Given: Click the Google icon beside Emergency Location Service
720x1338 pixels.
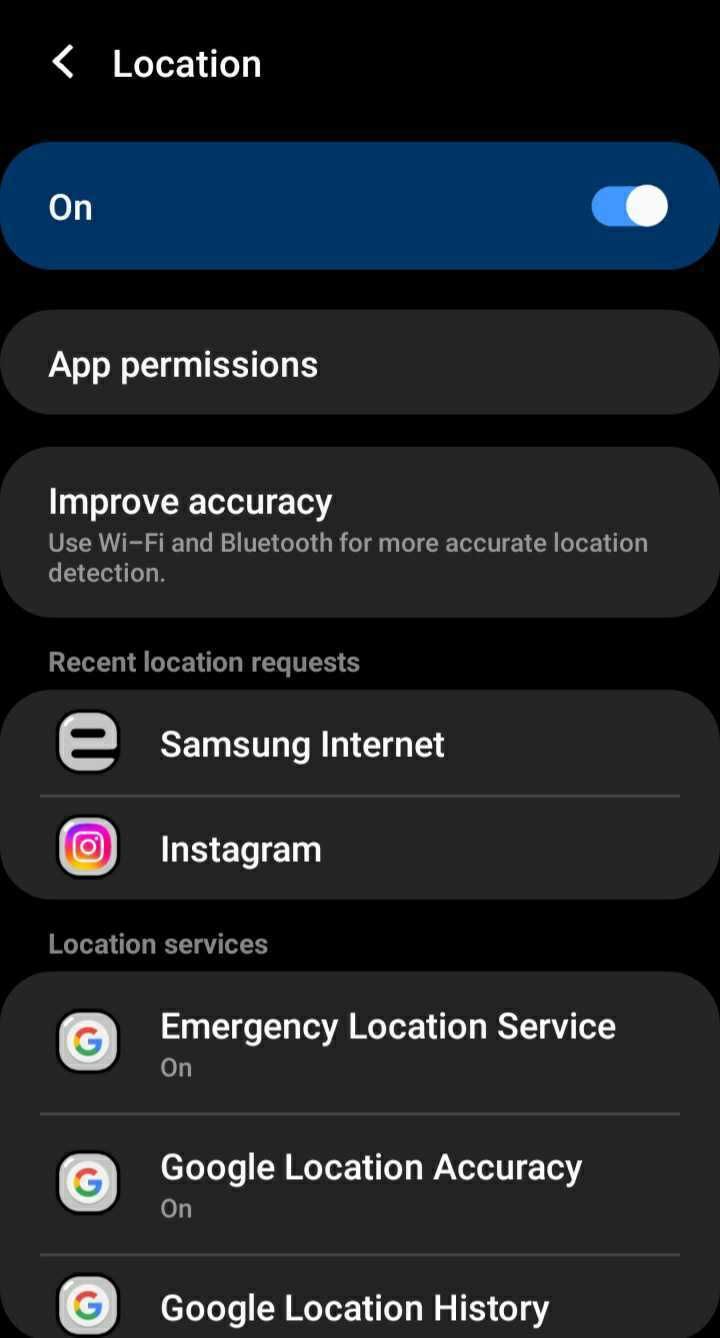Looking at the screenshot, I should (88, 1041).
